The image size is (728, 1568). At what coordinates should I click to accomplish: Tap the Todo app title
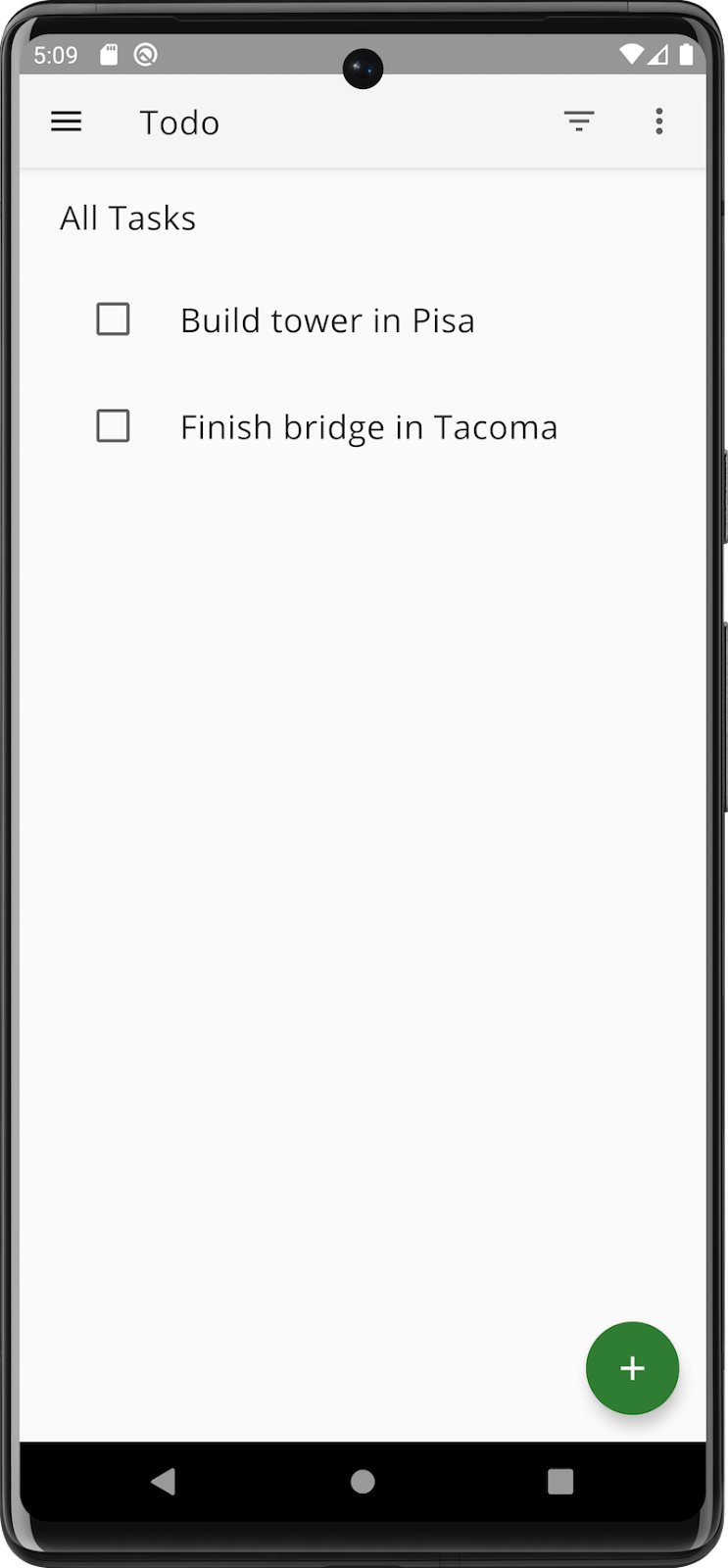(179, 121)
